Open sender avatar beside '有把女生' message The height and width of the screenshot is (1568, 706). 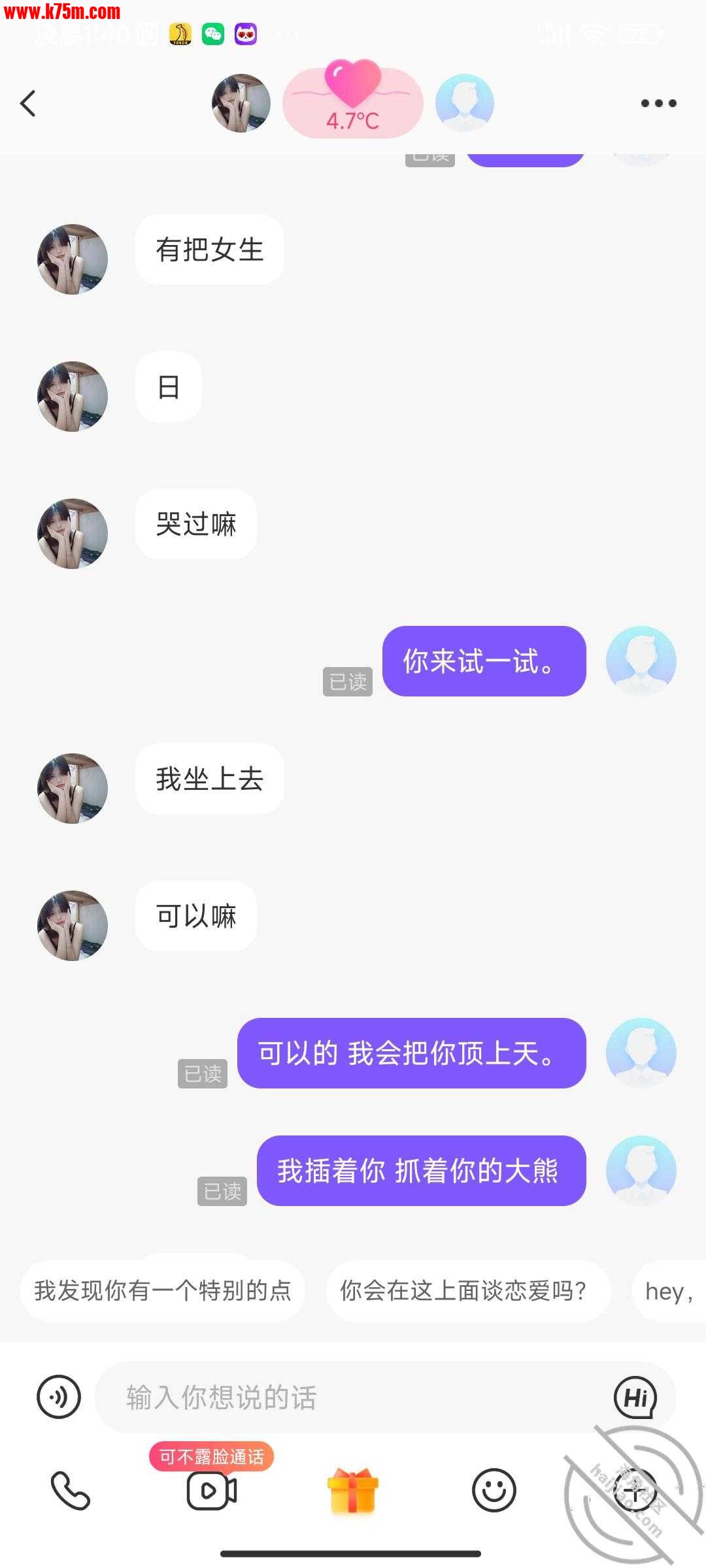click(73, 259)
